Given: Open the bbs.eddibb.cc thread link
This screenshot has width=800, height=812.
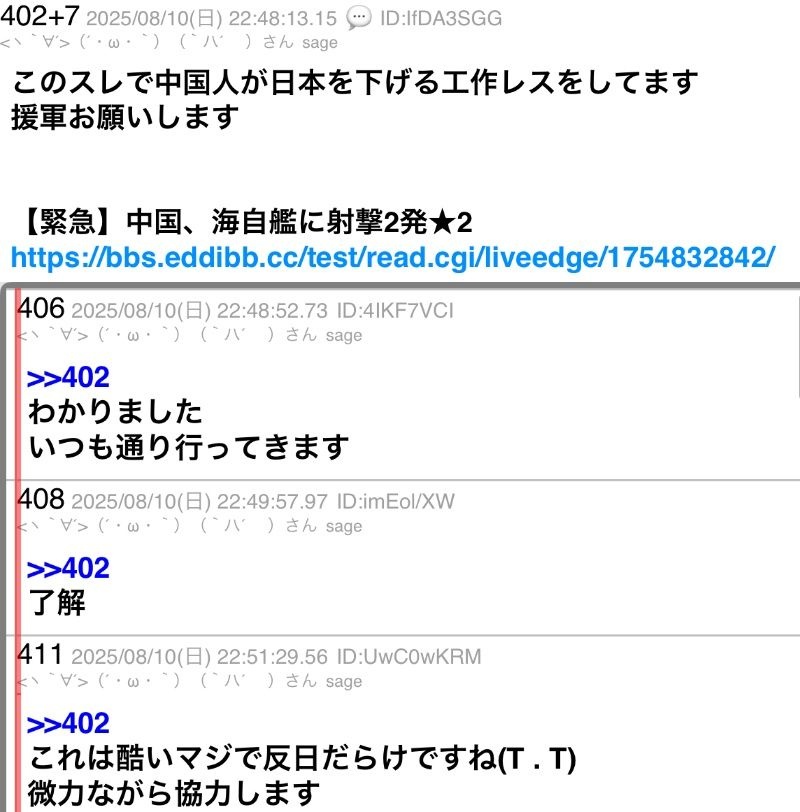Looking at the screenshot, I should [392, 257].
